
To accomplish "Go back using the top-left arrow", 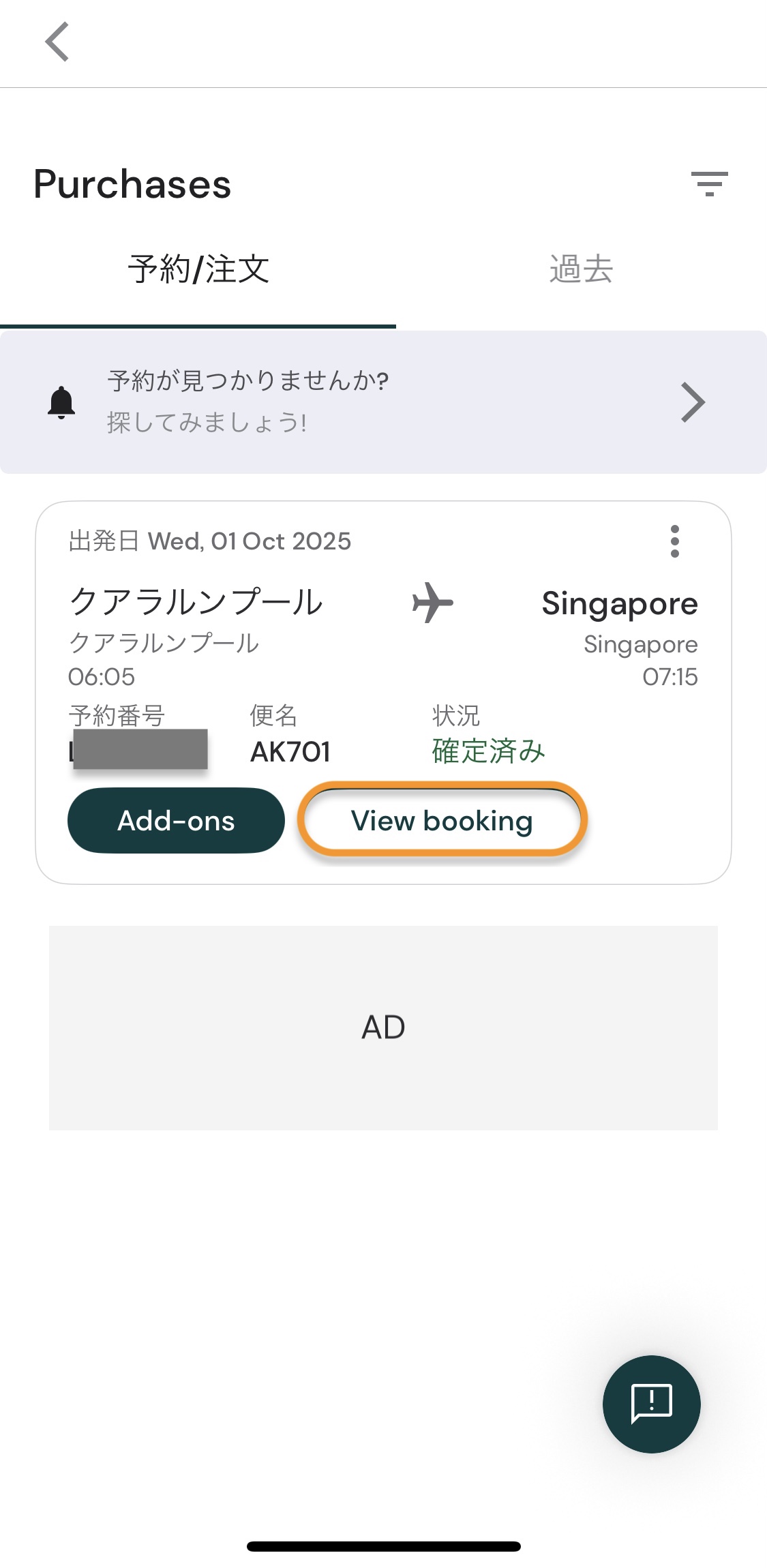I will click(57, 42).
